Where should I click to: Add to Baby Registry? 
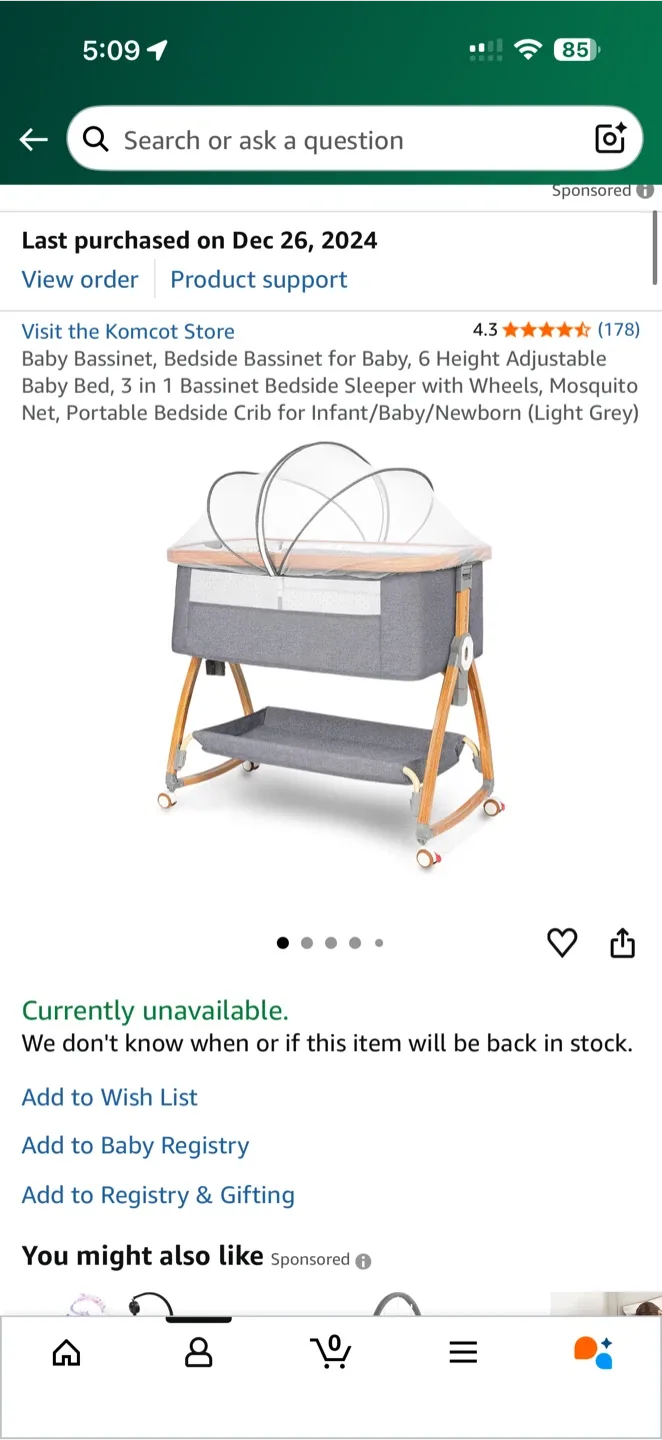coord(135,1146)
